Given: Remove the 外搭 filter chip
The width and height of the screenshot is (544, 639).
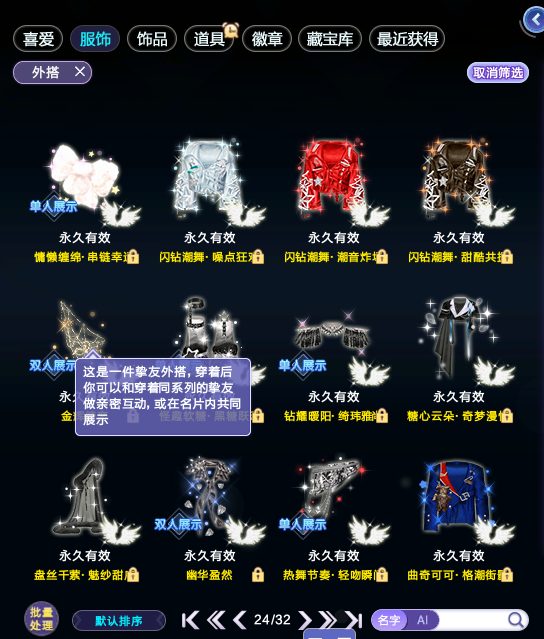Looking at the screenshot, I should pyautogui.click(x=80, y=72).
